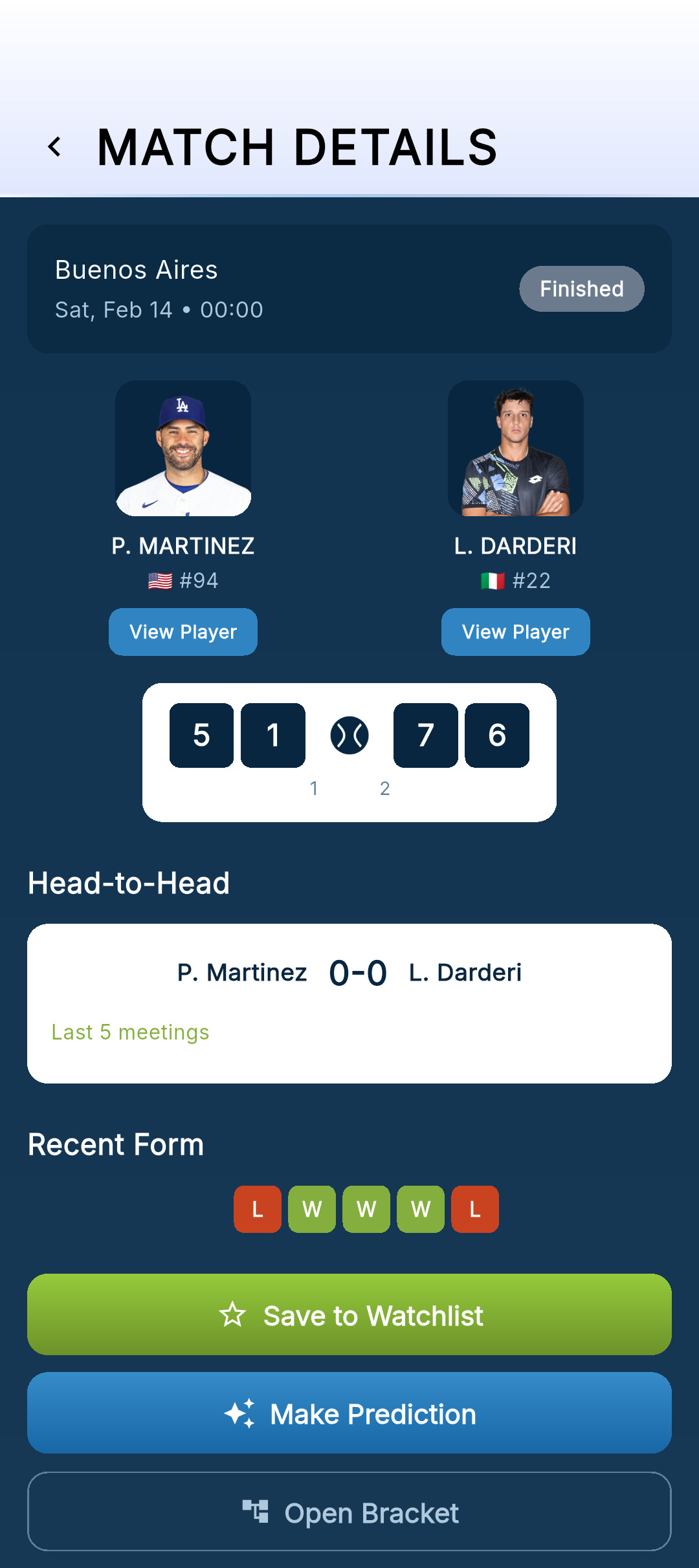Toggle the last L form badge
The image size is (699, 1568).
click(474, 1208)
